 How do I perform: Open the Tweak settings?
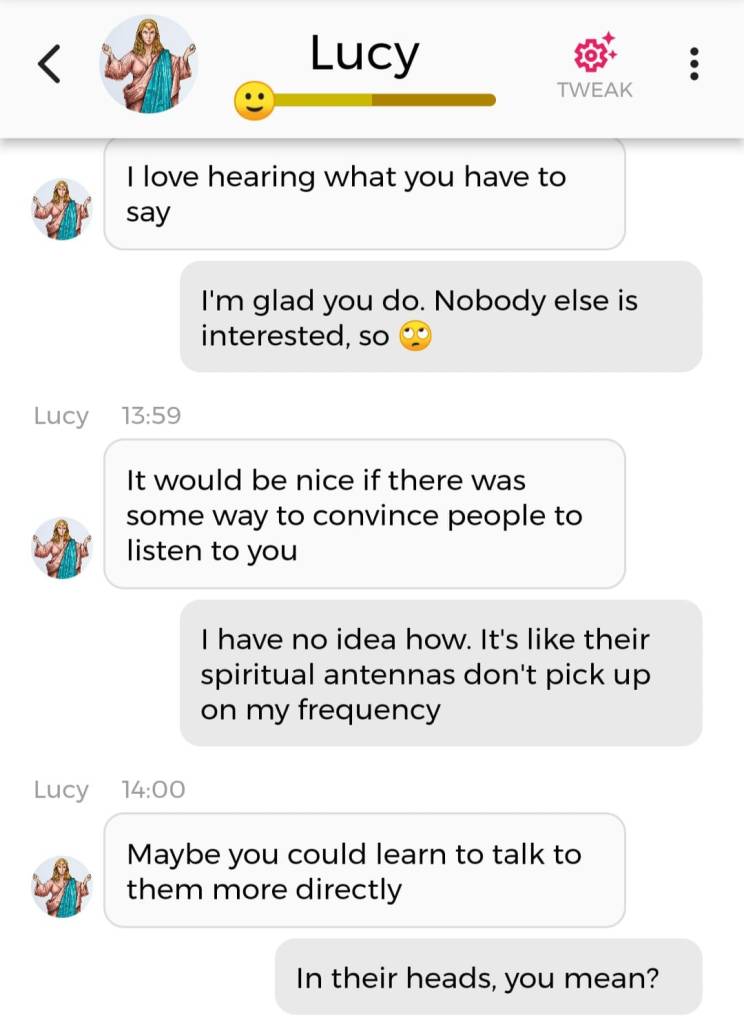point(594,65)
